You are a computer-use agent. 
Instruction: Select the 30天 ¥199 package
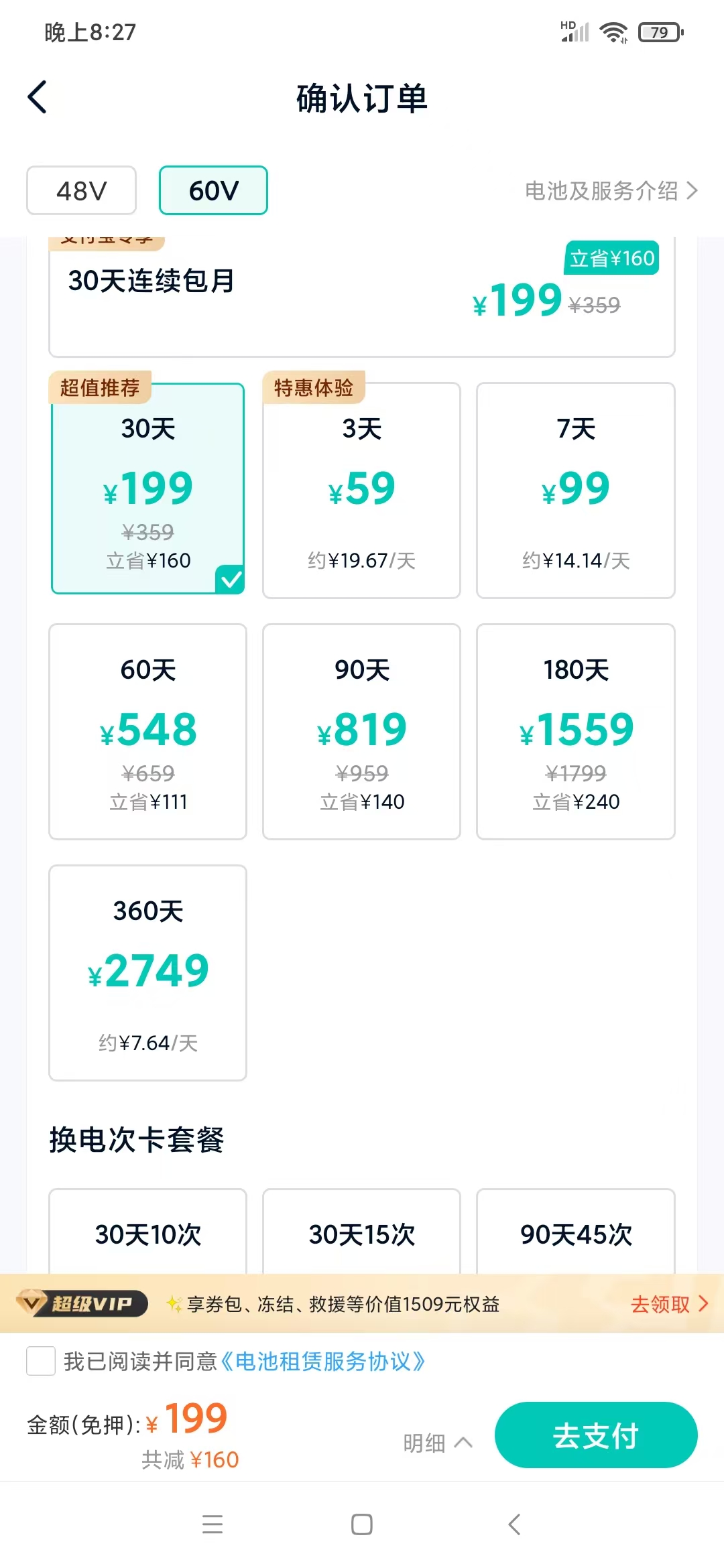pyautogui.click(x=148, y=489)
